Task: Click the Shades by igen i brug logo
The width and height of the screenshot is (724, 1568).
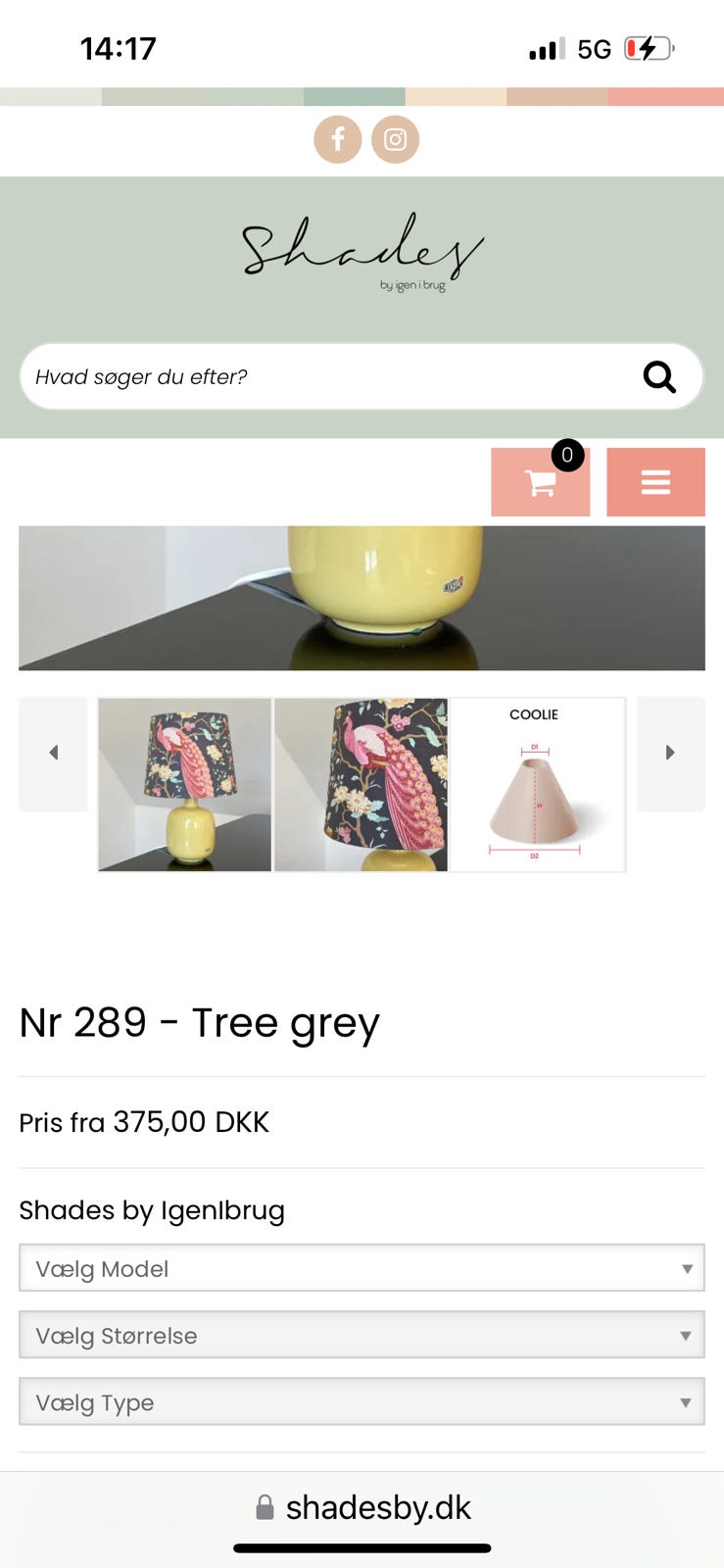Action: (x=362, y=248)
